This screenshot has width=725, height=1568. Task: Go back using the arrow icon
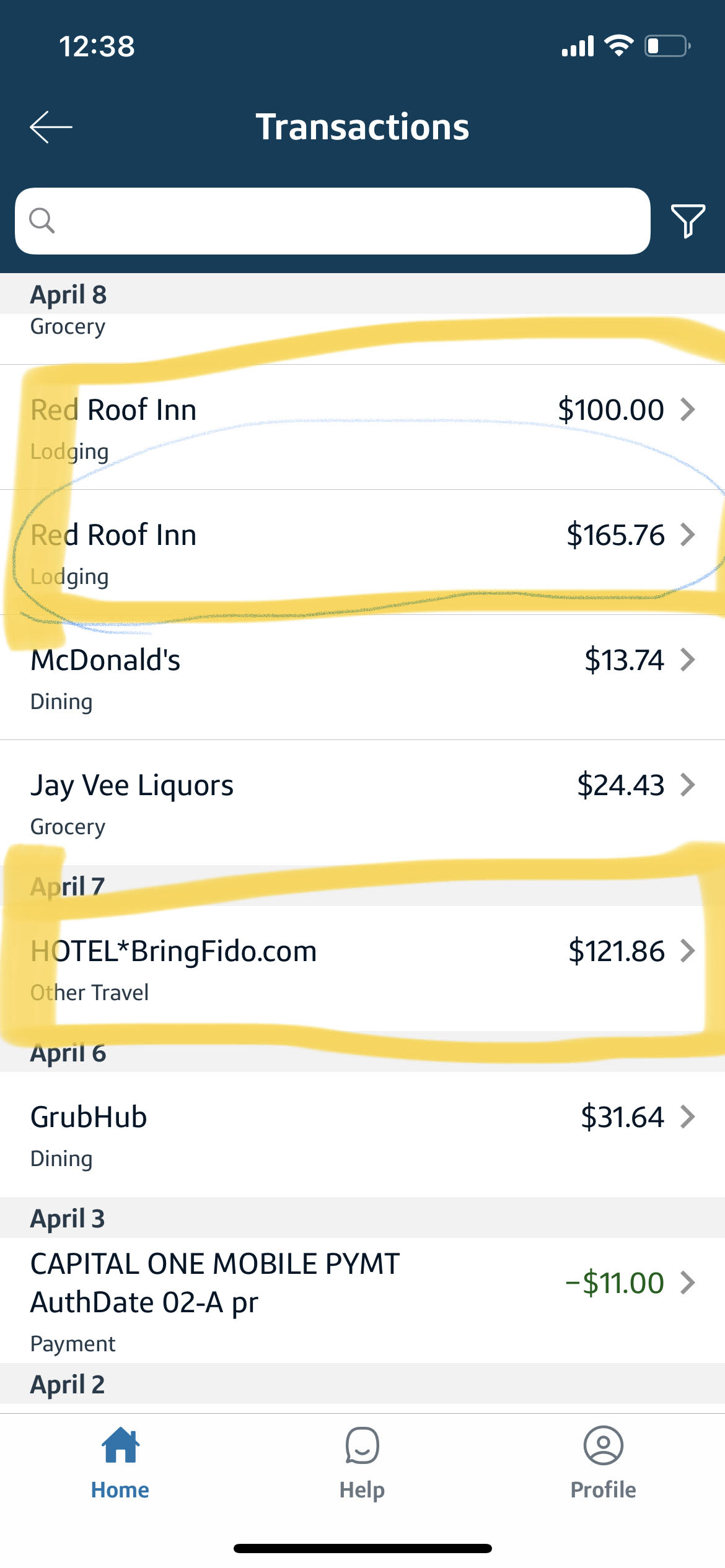point(51,127)
